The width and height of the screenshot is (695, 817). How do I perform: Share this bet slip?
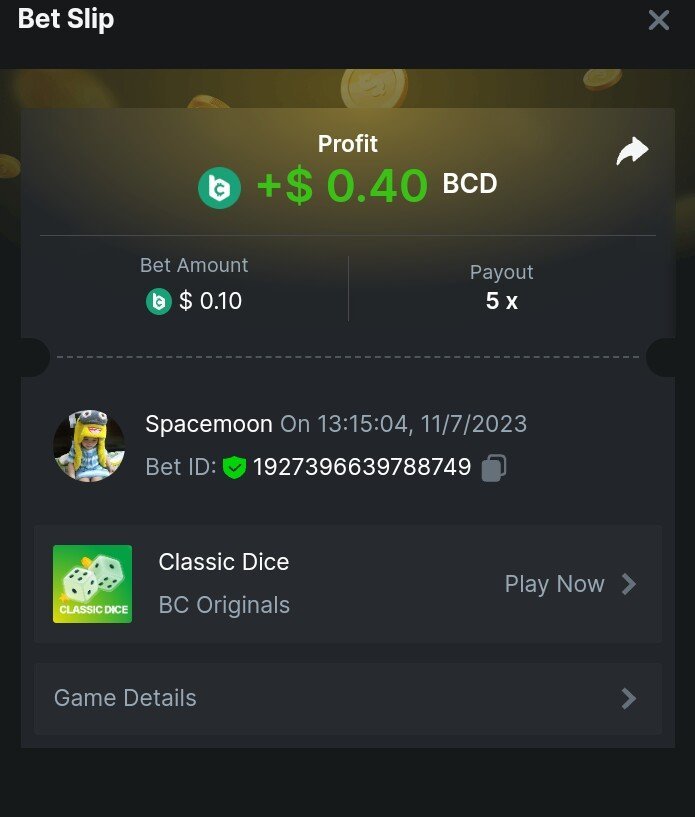tap(632, 152)
